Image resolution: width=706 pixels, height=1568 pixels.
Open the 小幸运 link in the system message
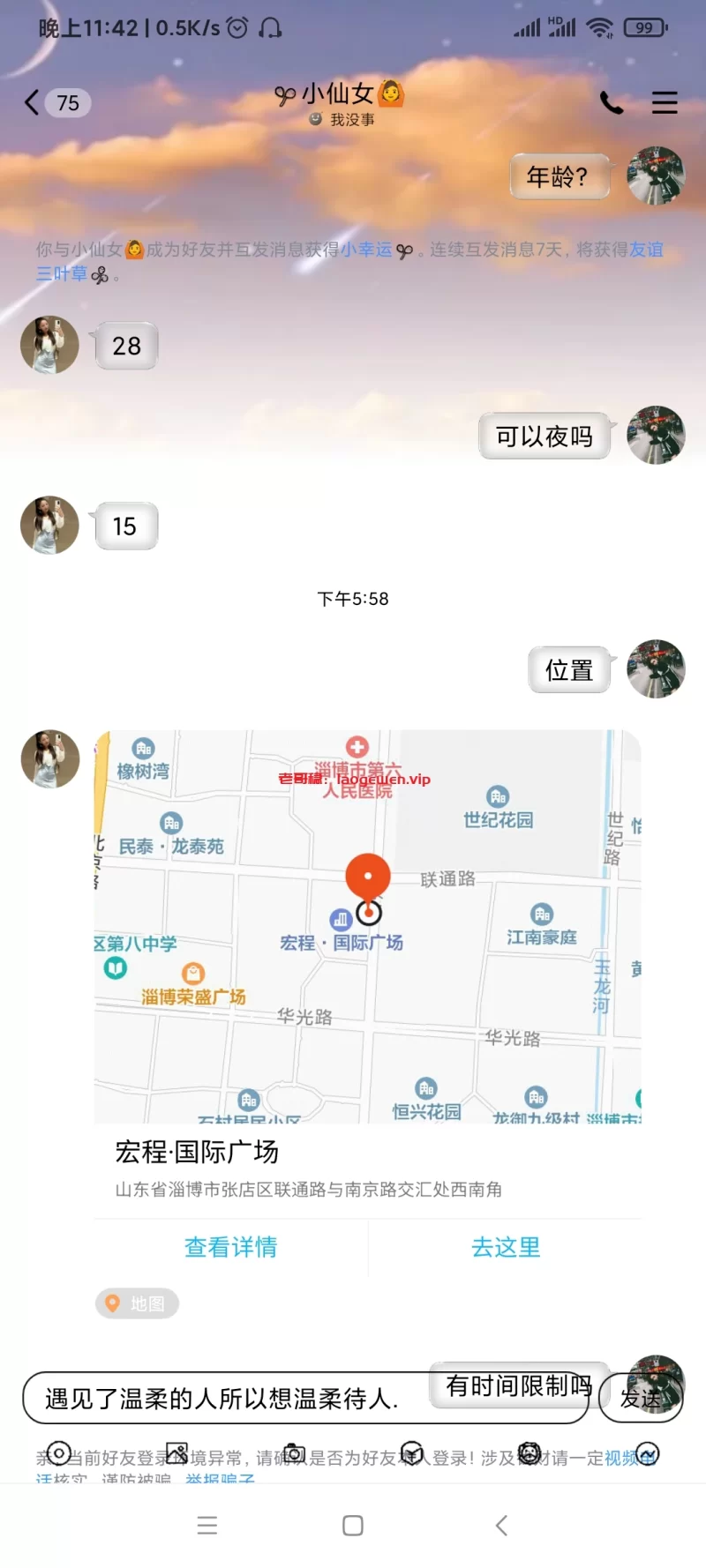coord(367,250)
